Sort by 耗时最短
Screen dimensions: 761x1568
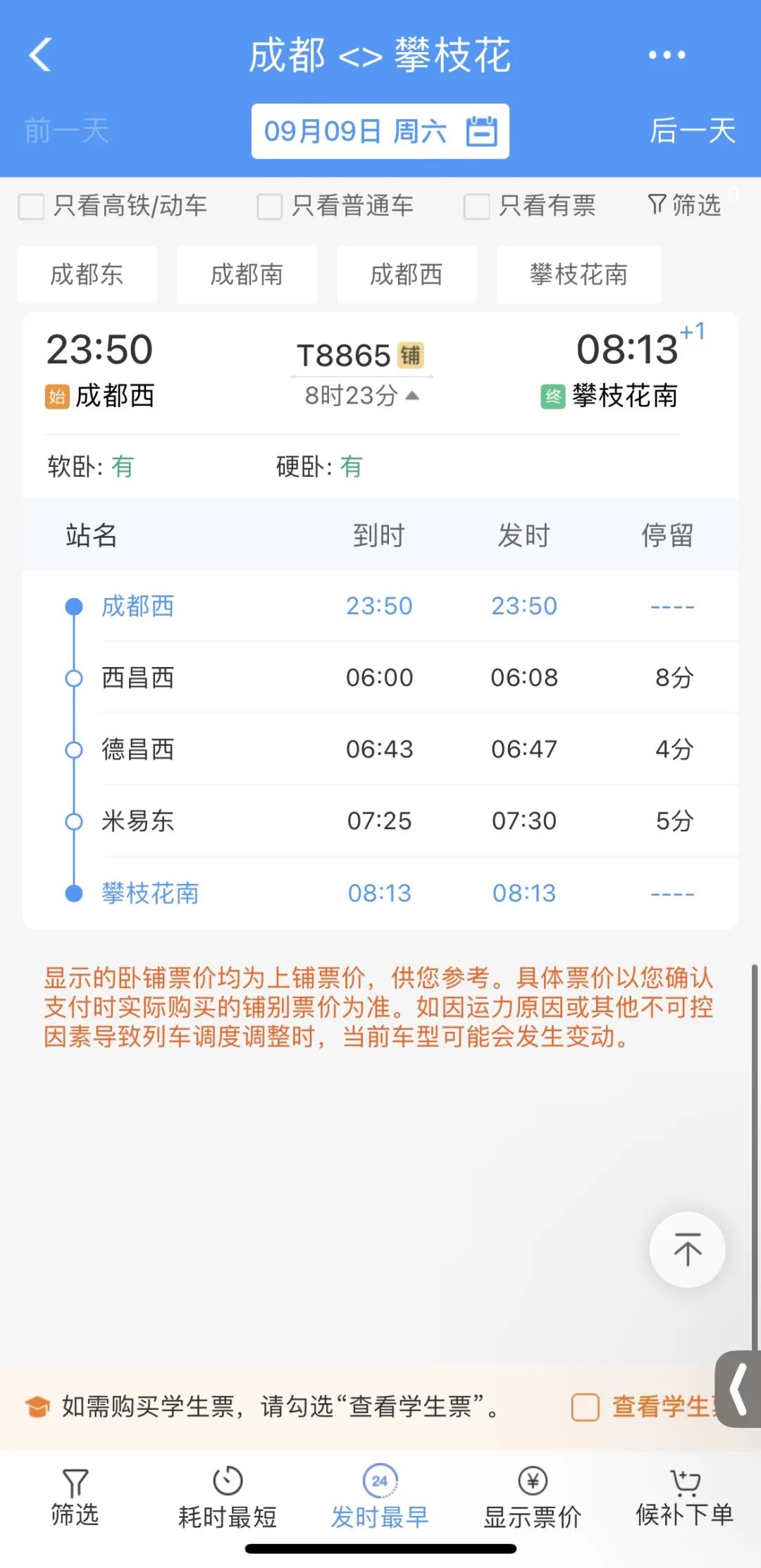pyautogui.click(x=227, y=1498)
